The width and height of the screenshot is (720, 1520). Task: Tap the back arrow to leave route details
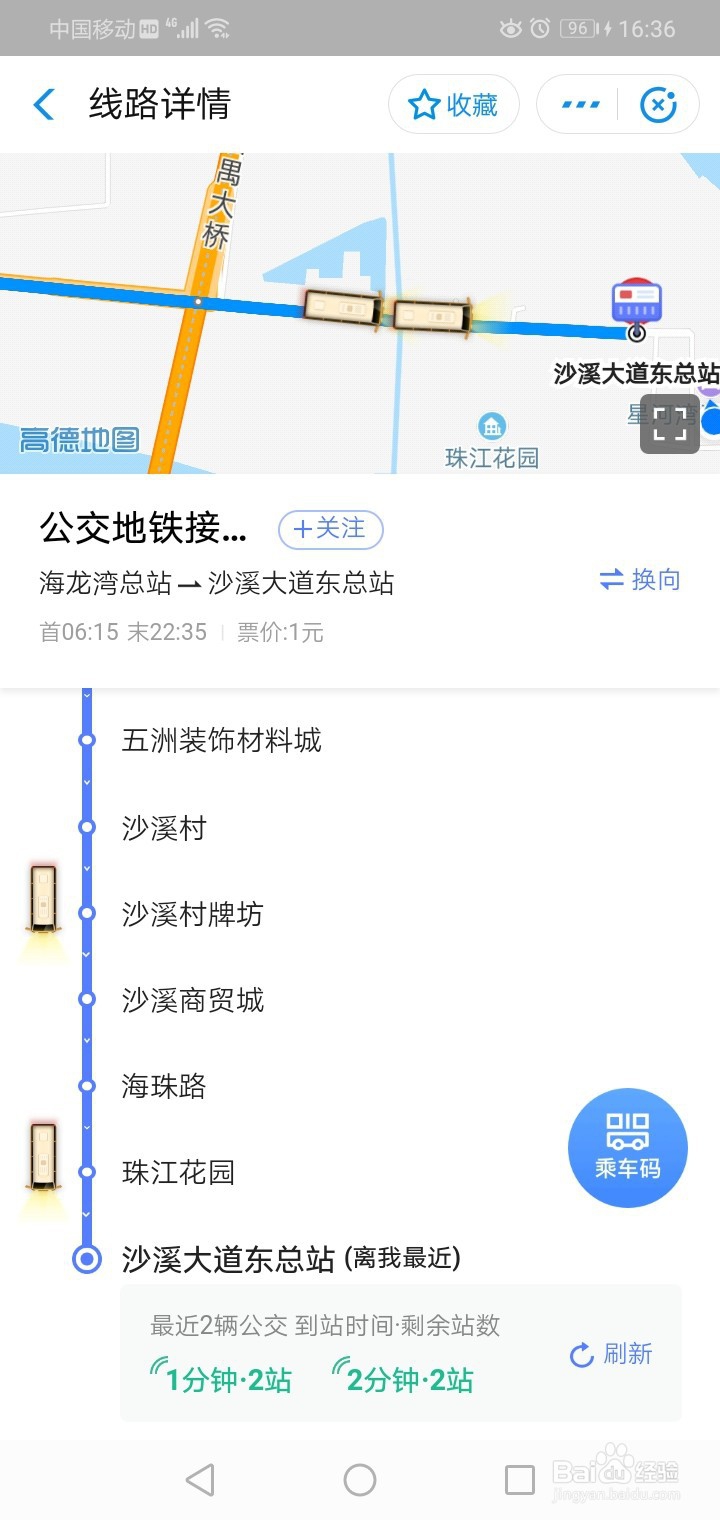pos(42,103)
